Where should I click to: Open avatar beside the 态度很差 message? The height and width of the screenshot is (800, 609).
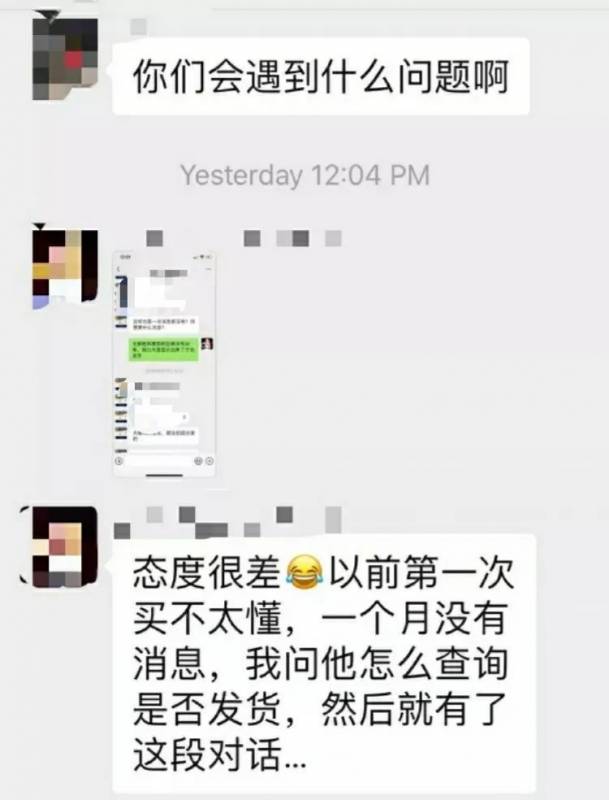pos(65,546)
